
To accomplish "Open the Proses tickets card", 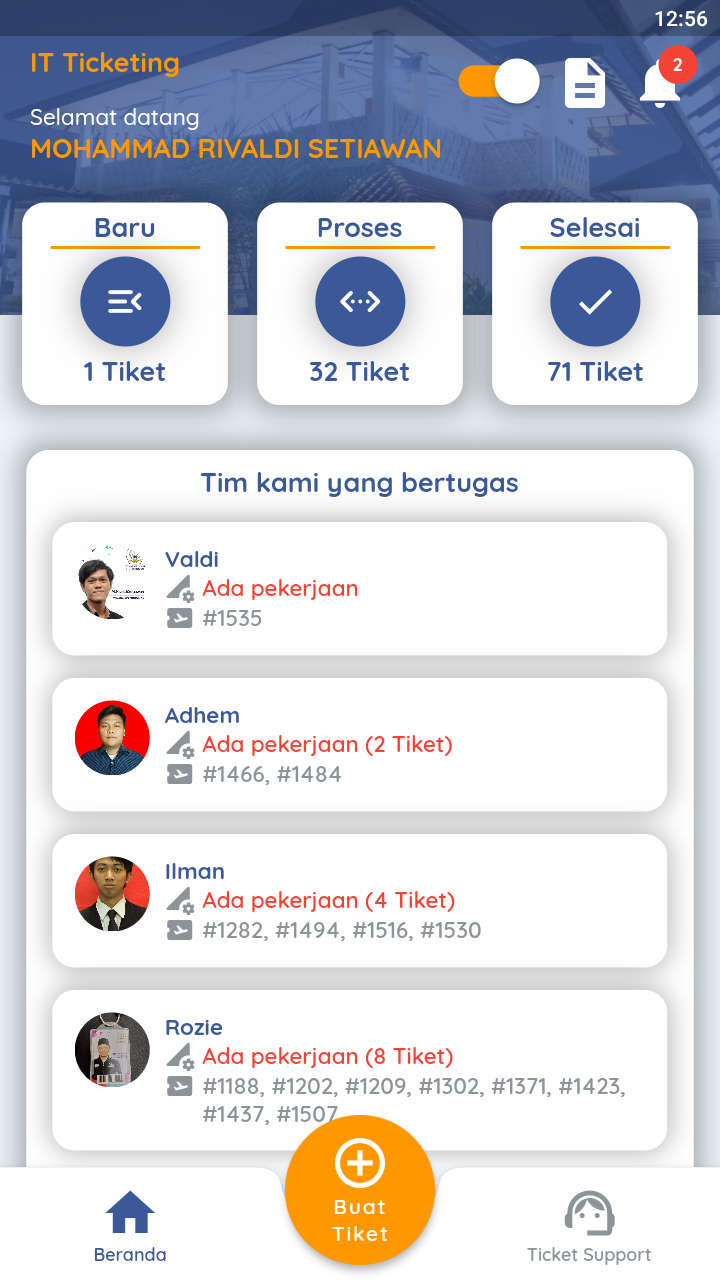I will click(360, 304).
